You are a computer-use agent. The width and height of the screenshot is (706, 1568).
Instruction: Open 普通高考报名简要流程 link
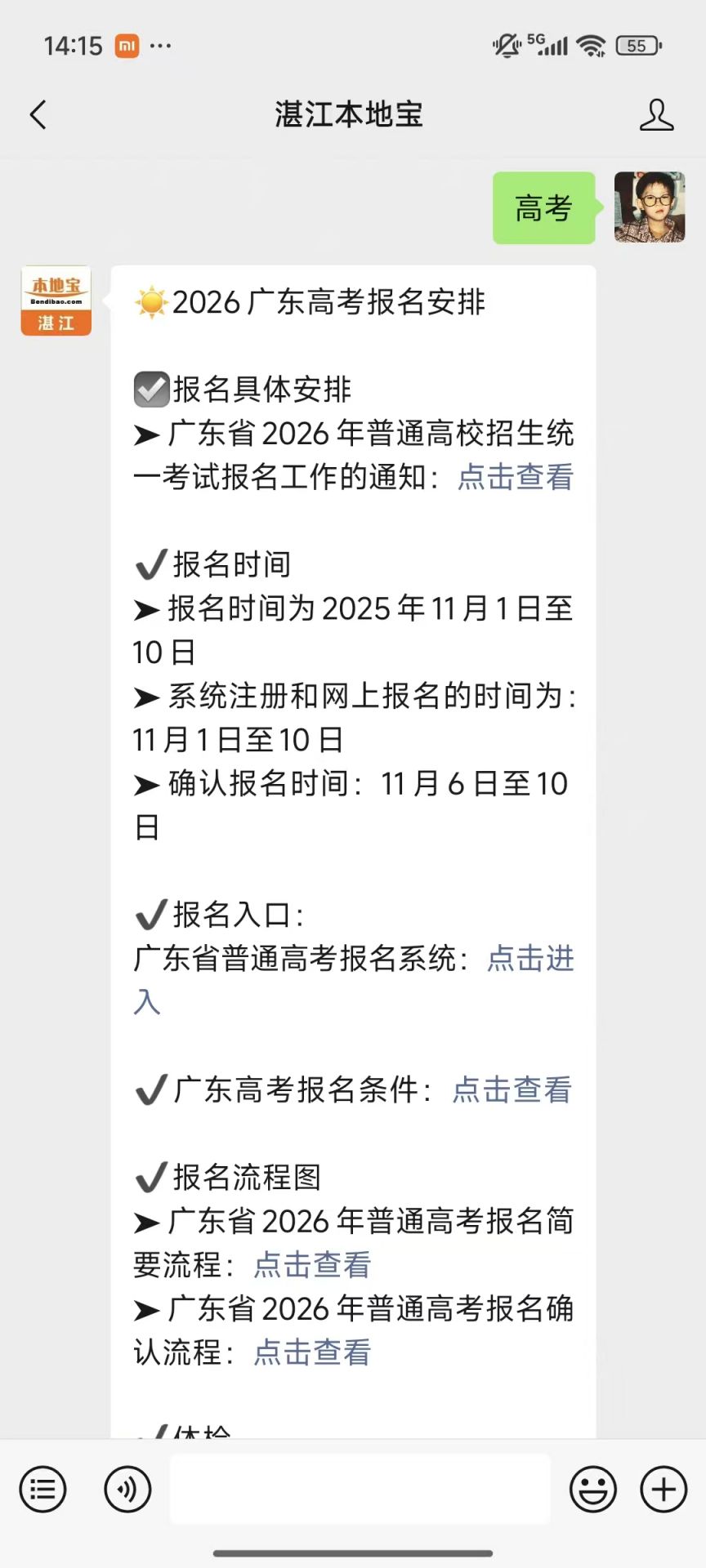click(312, 1265)
